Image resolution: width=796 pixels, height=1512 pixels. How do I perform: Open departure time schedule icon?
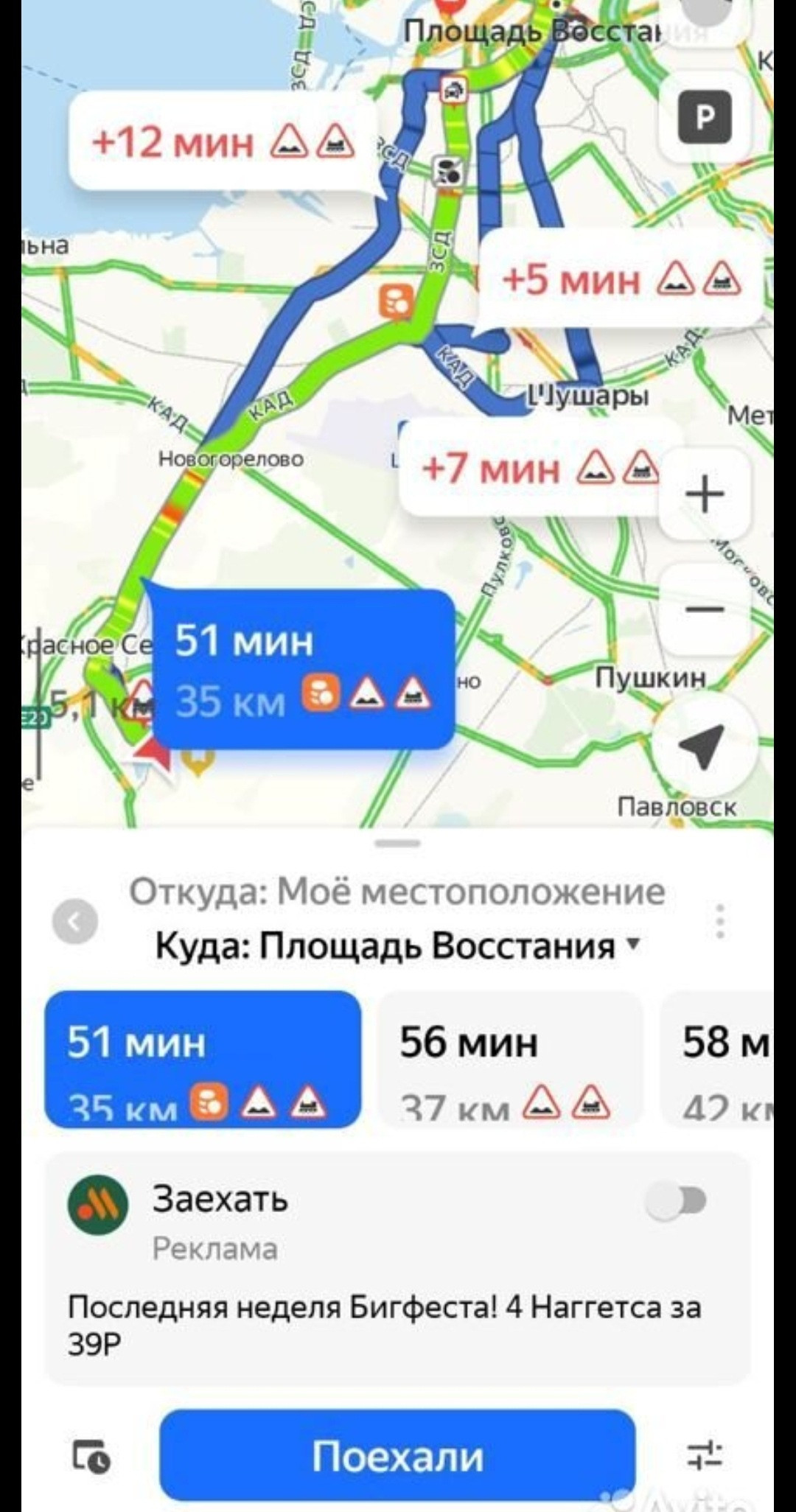click(91, 1456)
